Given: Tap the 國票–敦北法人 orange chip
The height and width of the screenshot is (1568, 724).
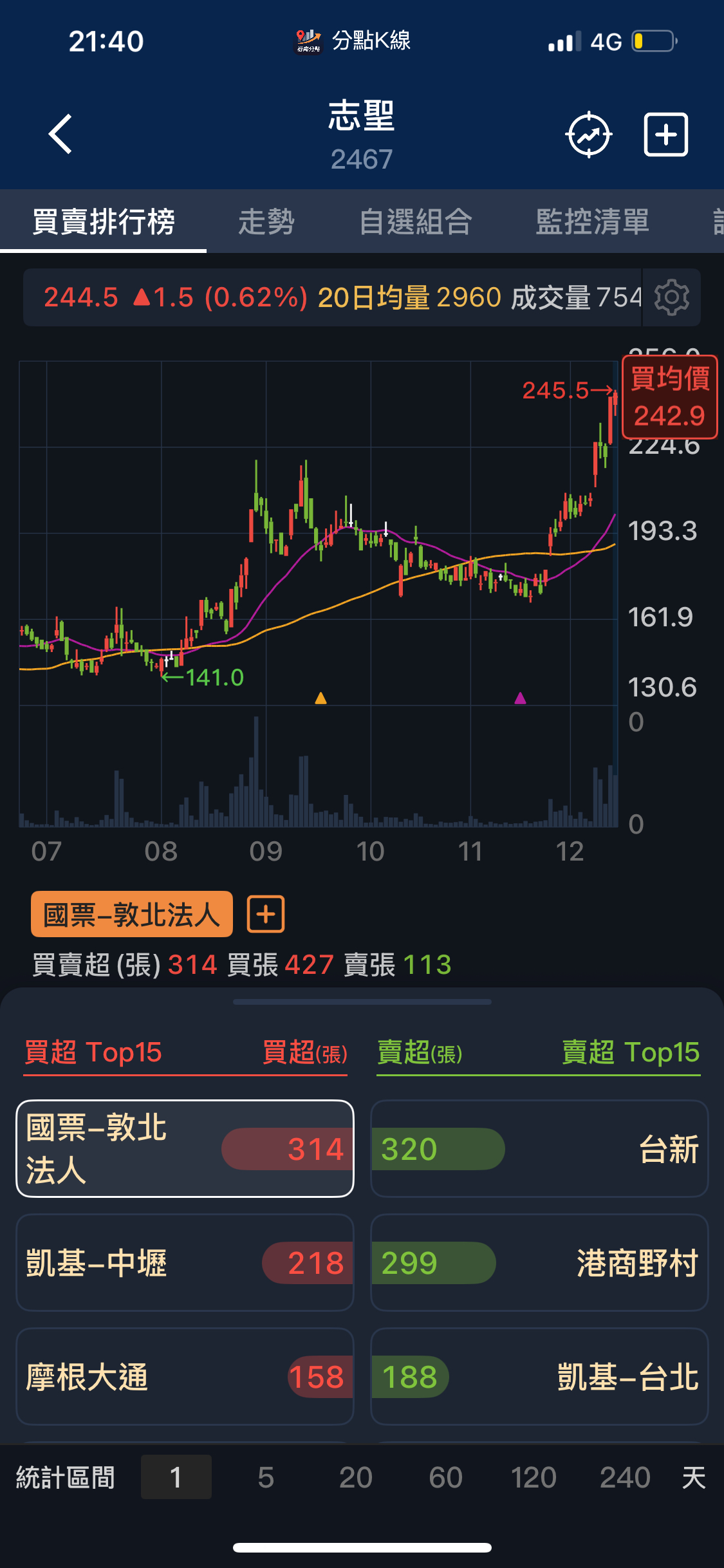Looking at the screenshot, I should point(131,914).
